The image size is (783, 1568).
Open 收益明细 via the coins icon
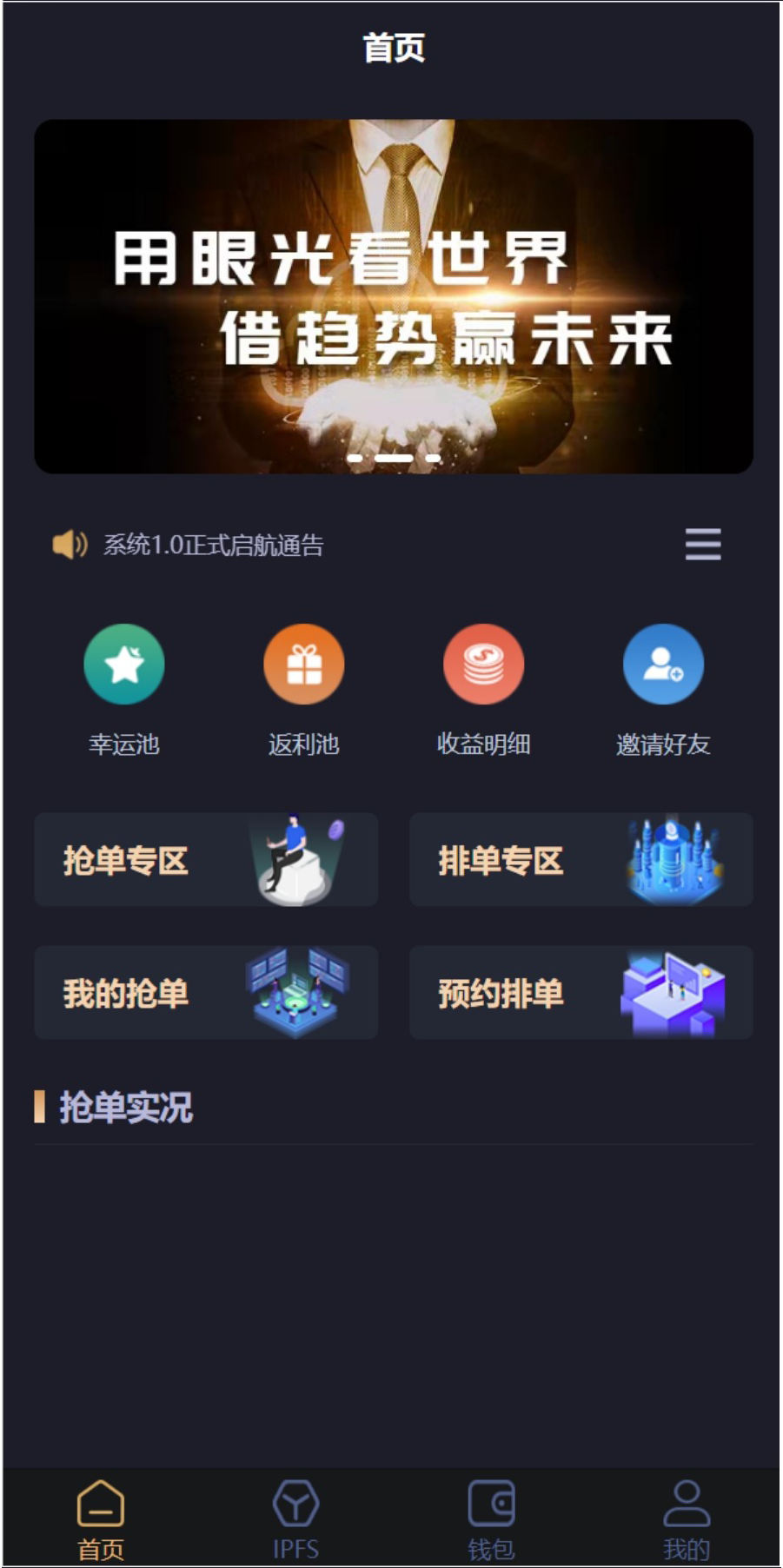pyautogui.click(x=483, y=663)
